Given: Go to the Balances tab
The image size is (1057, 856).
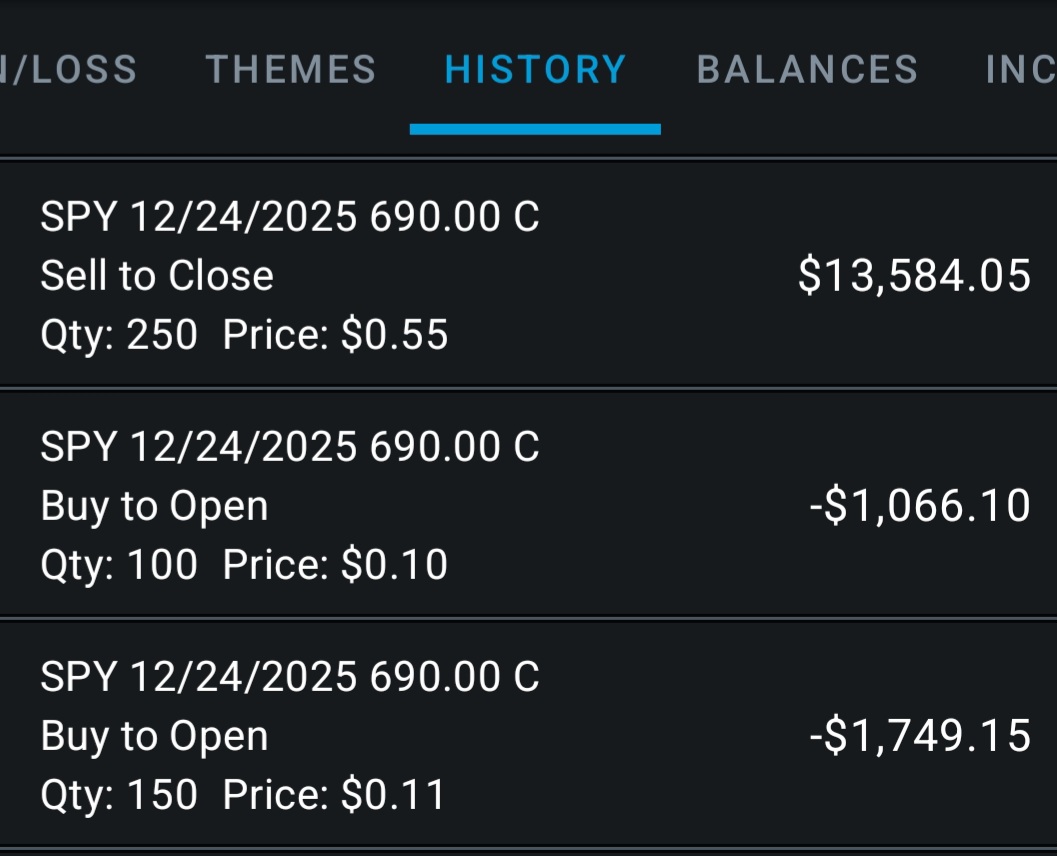Looking at the screenshot, I should (x=807, y=70).
